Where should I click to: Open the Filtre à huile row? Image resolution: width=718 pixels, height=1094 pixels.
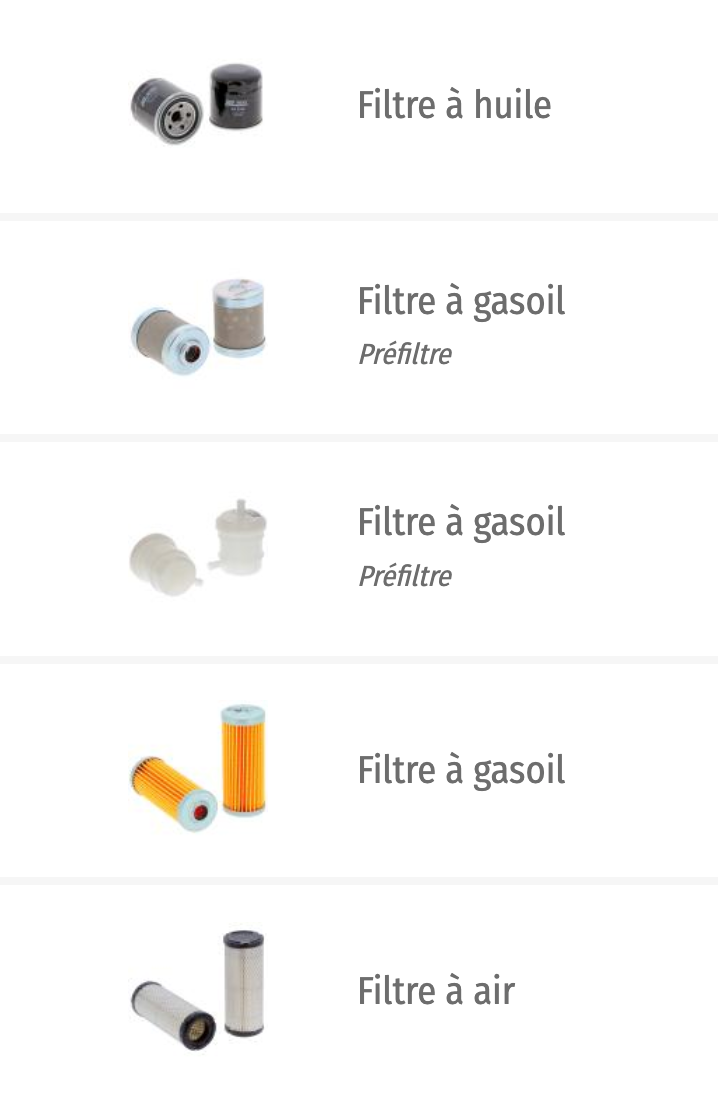click(454, 105)
